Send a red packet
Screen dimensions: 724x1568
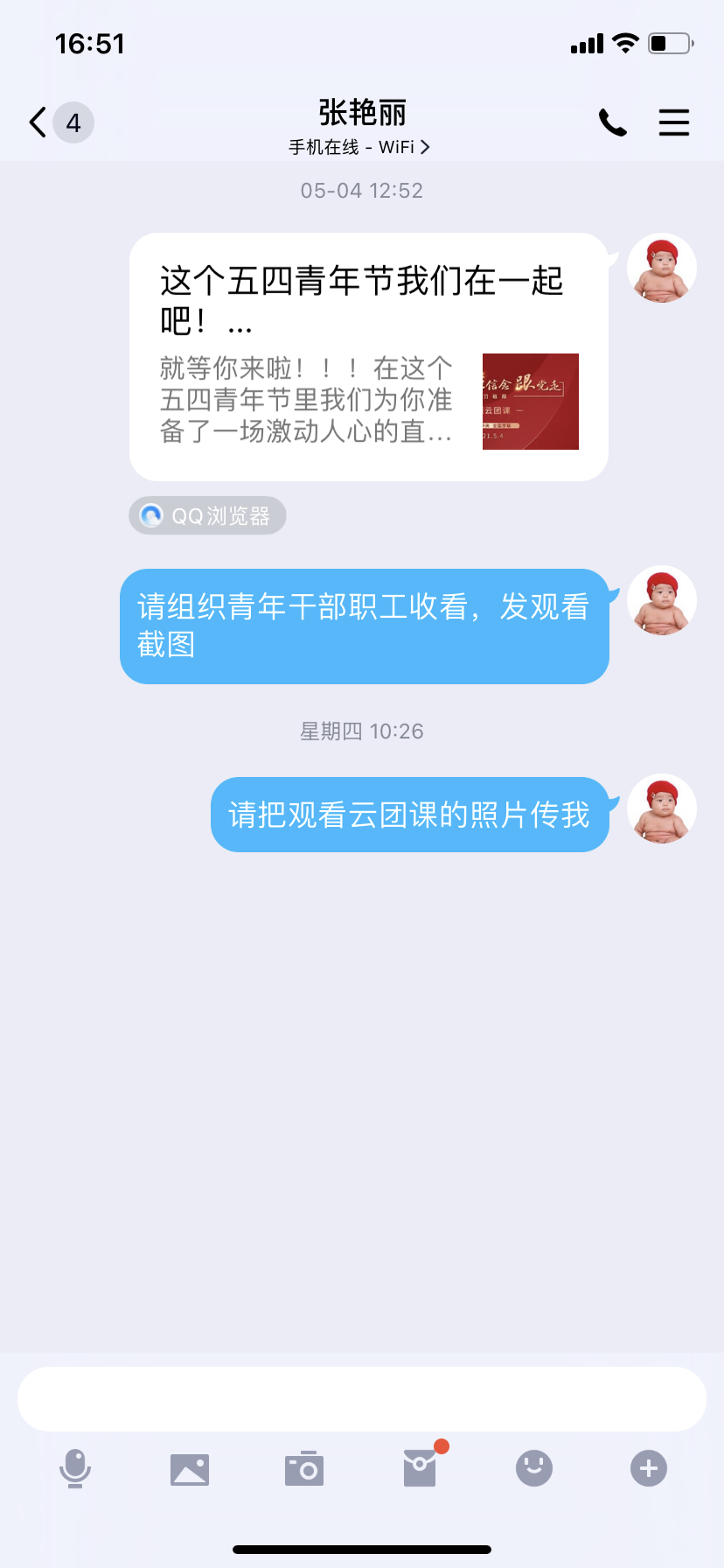tap(420, 1469)
